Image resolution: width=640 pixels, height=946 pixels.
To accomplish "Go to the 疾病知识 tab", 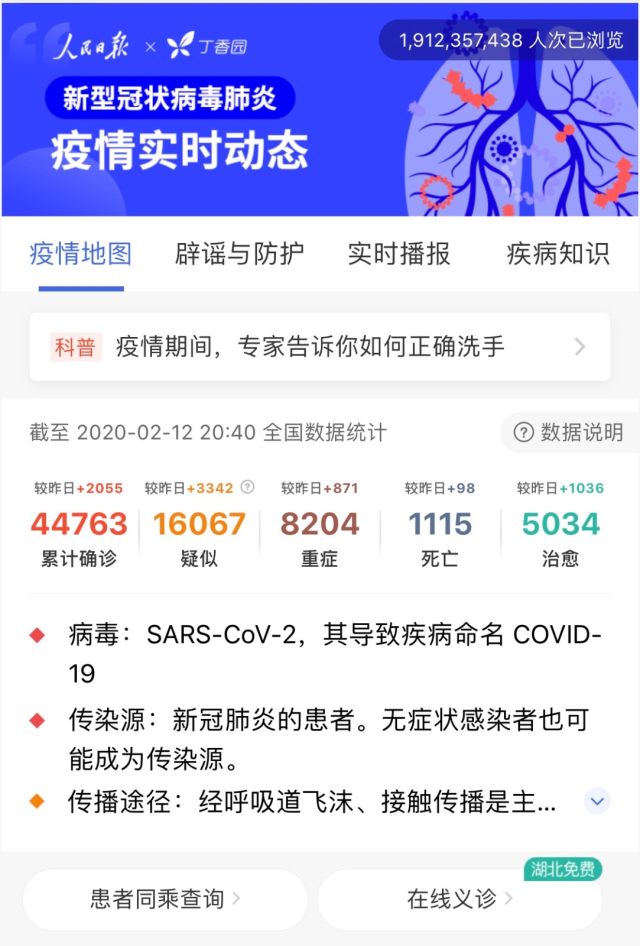I will coord(557,254).
